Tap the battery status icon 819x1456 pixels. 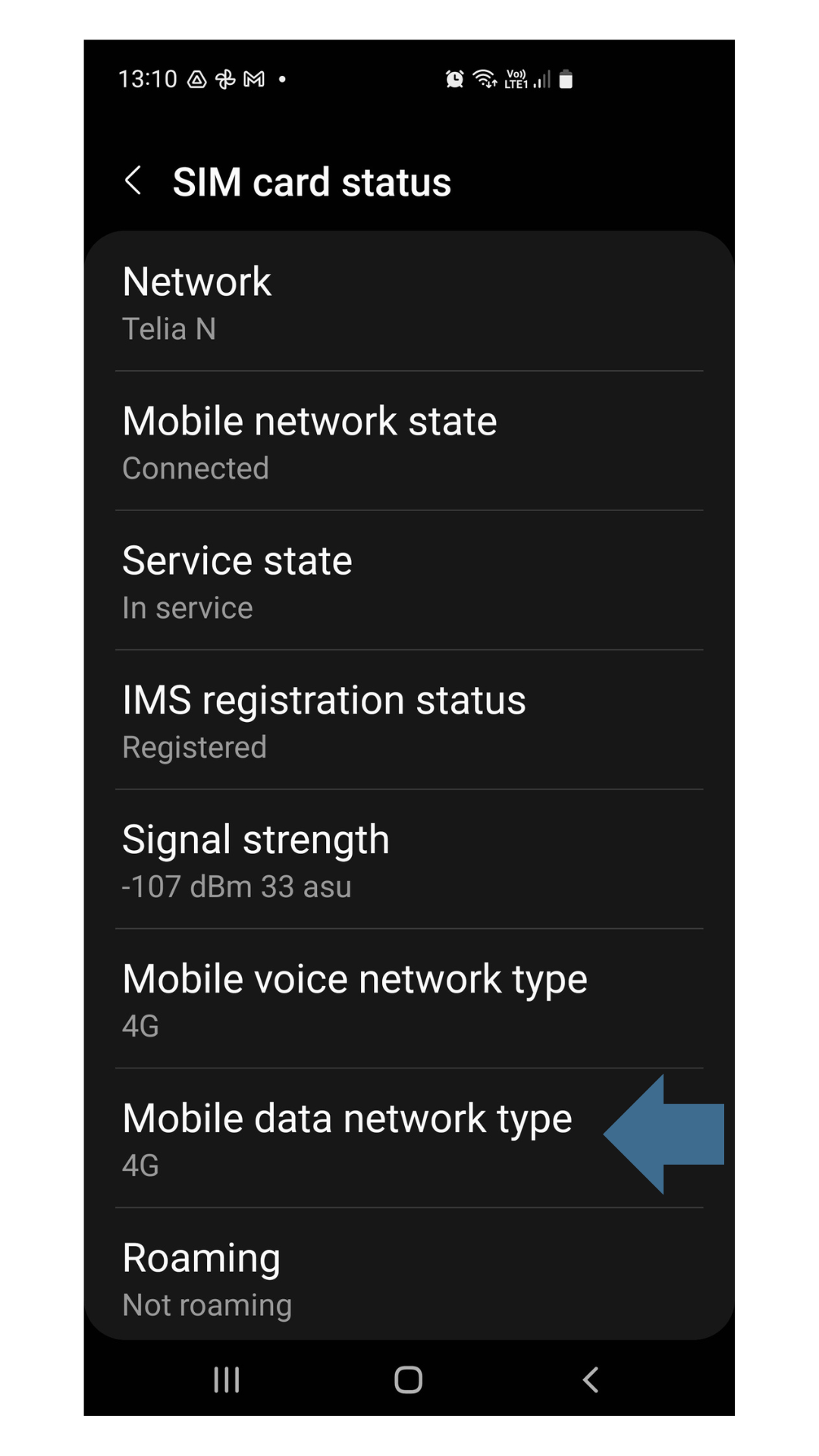[x=566, y=79]
